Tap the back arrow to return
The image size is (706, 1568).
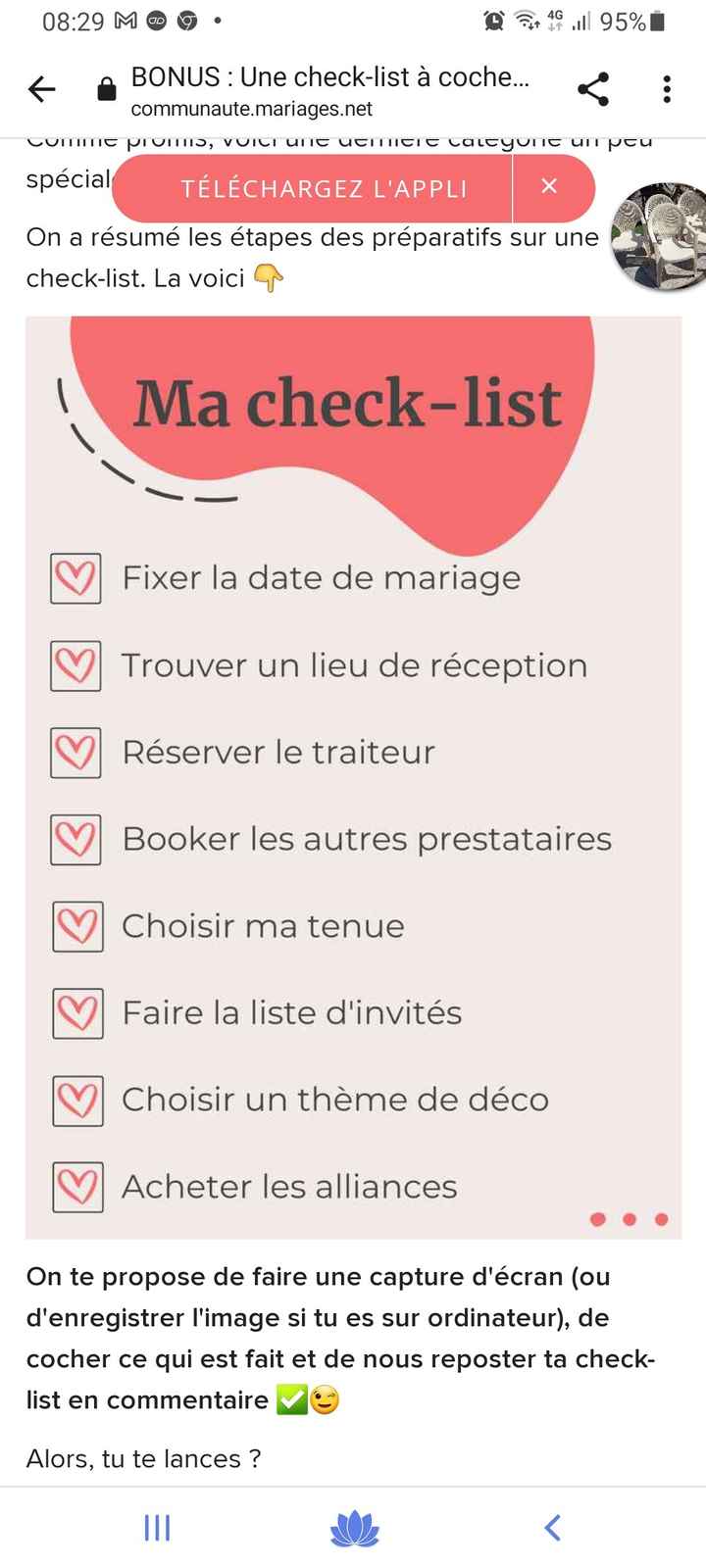pos(41,89)
